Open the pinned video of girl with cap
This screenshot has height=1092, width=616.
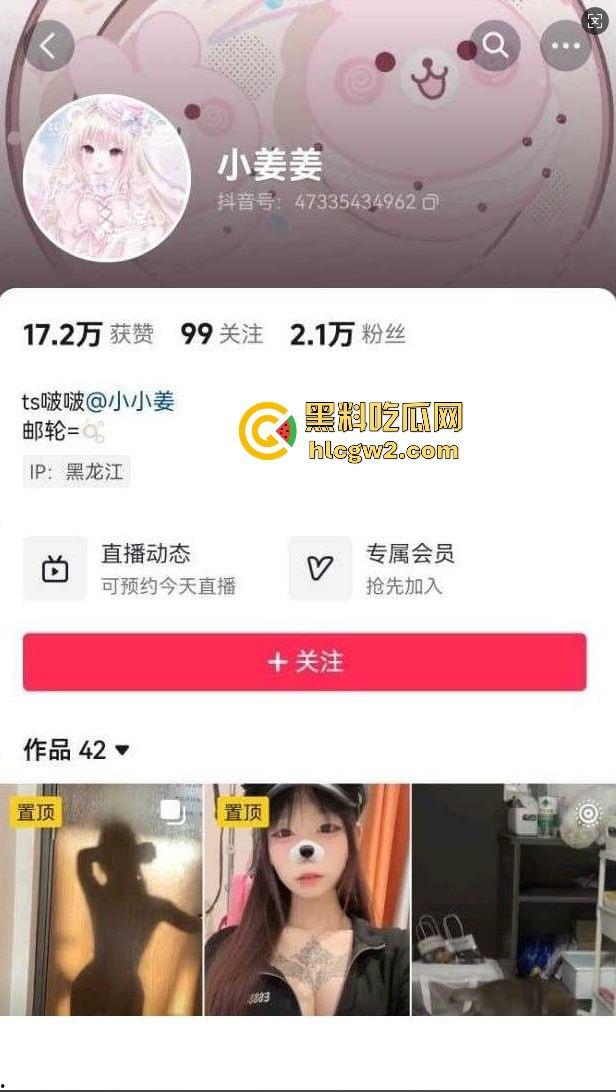(306, 900)
